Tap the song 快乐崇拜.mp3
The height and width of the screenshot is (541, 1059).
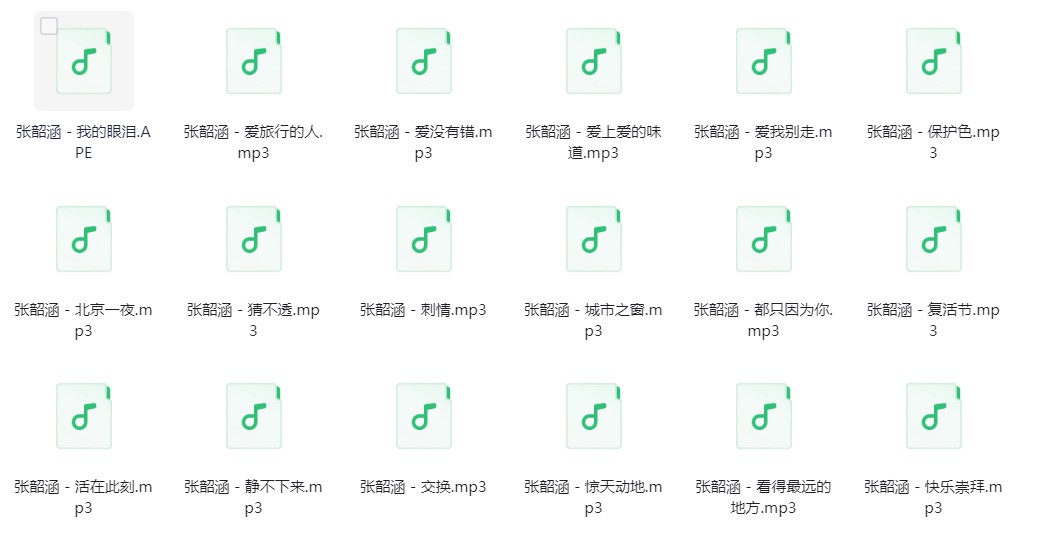point(934,416)
